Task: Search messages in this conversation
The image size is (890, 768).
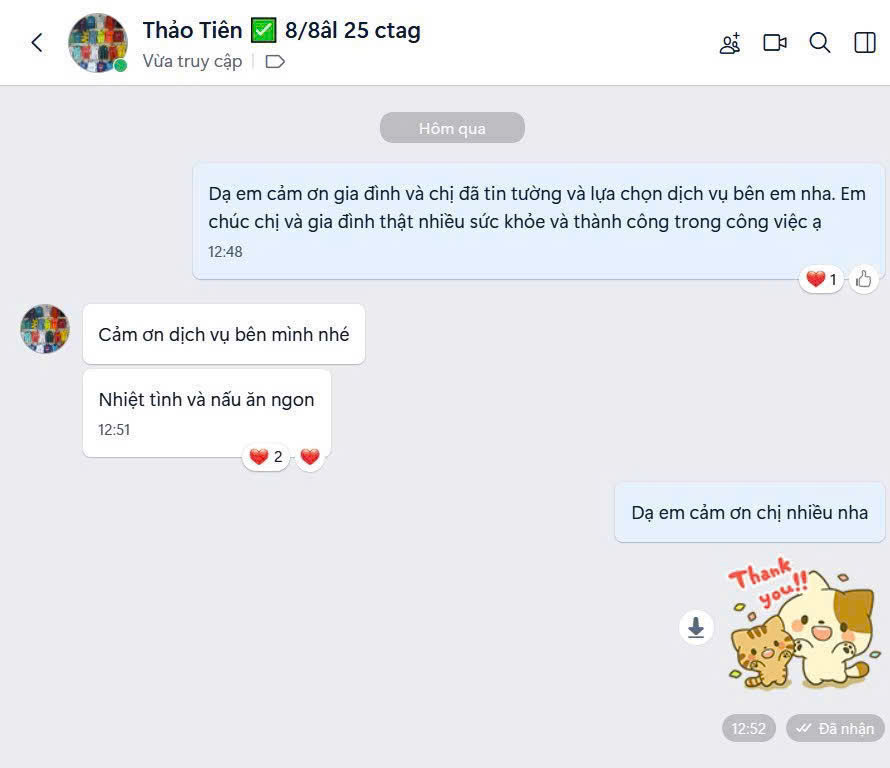Action: click(x=820, y=43)
